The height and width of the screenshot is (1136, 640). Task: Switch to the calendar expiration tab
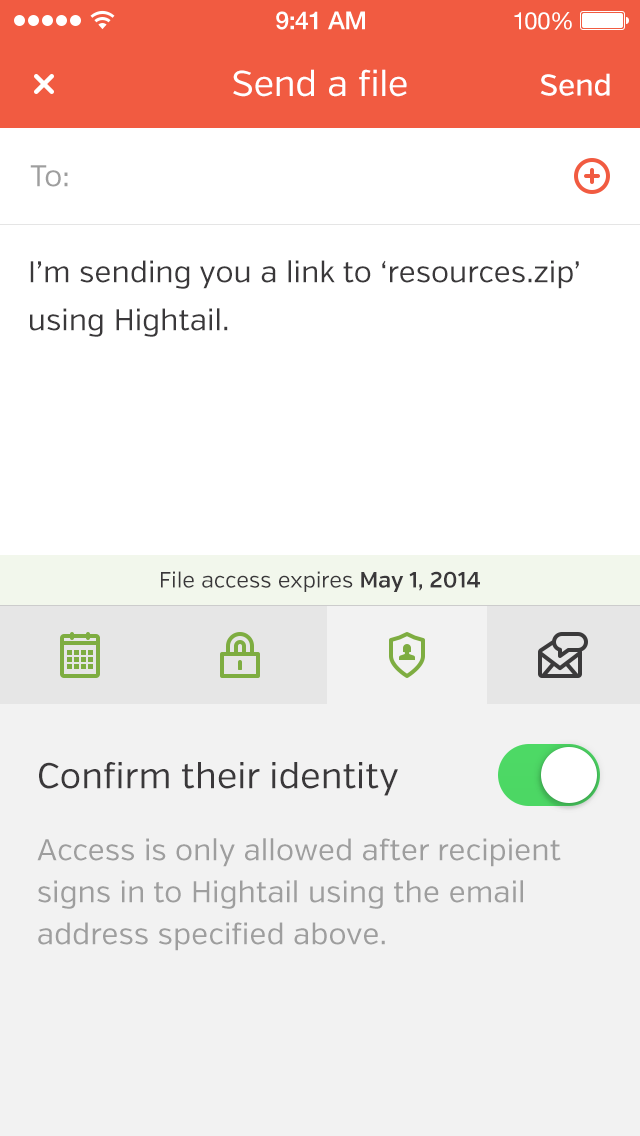80,656
